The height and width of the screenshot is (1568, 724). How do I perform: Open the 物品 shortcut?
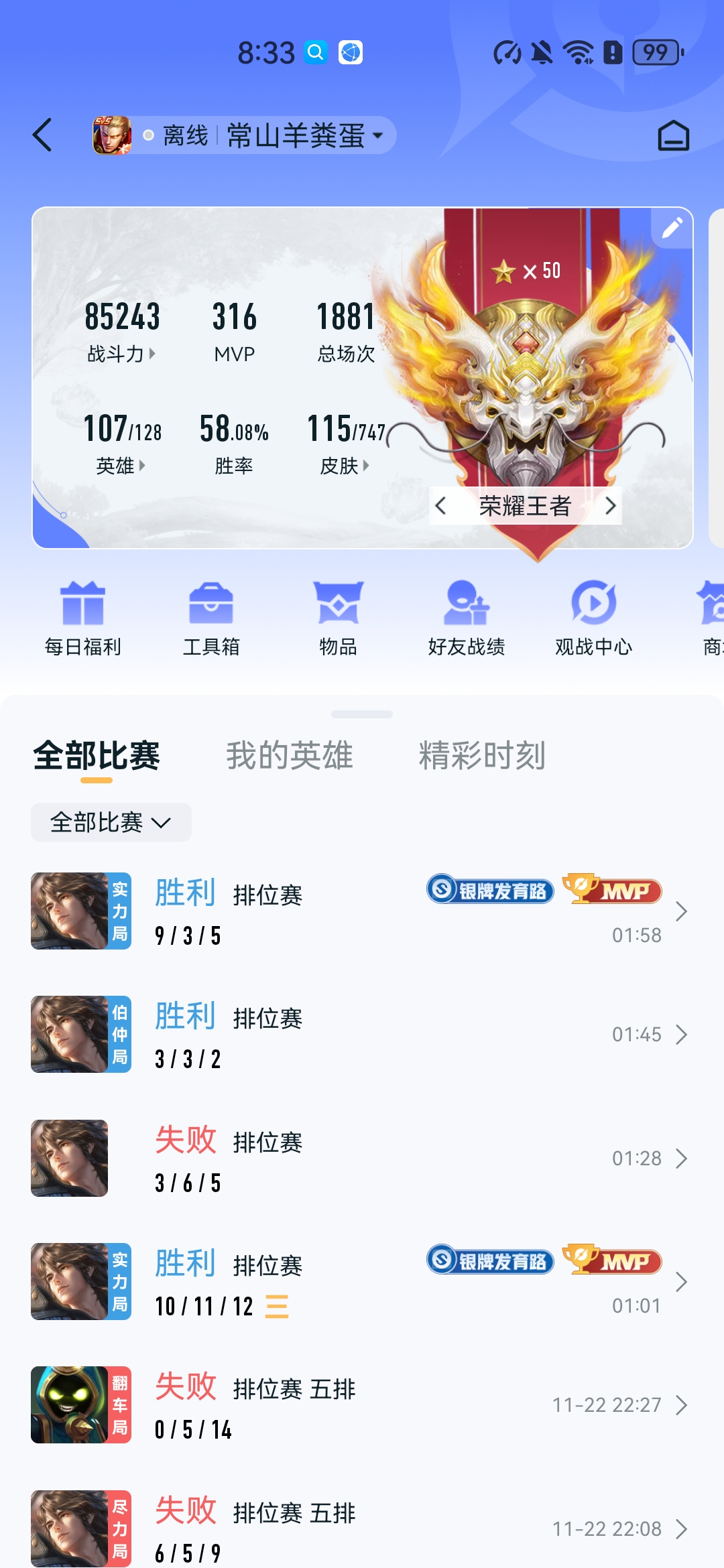[x=338, y=618]
